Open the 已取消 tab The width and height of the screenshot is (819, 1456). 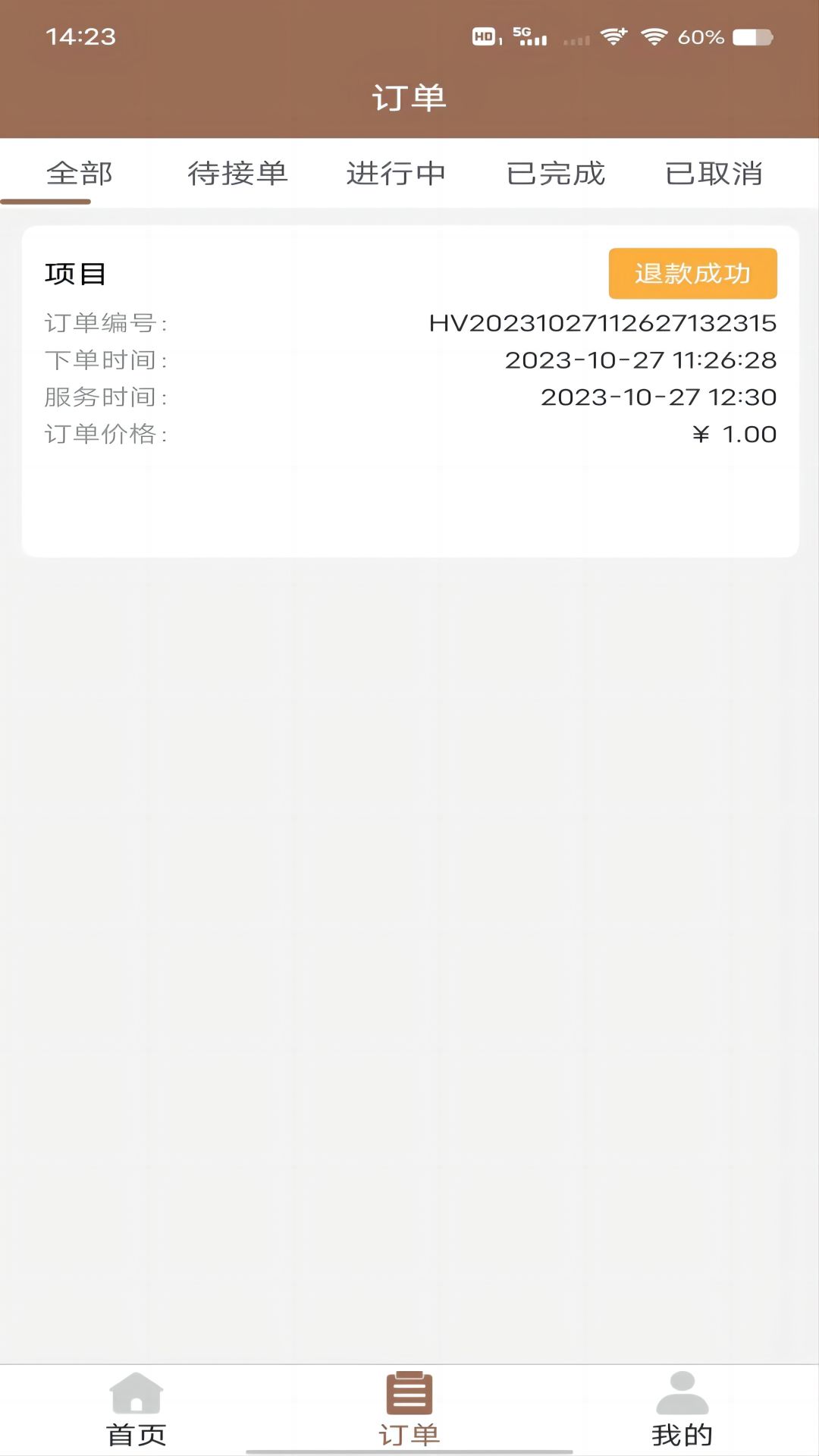tap(714, 174)
